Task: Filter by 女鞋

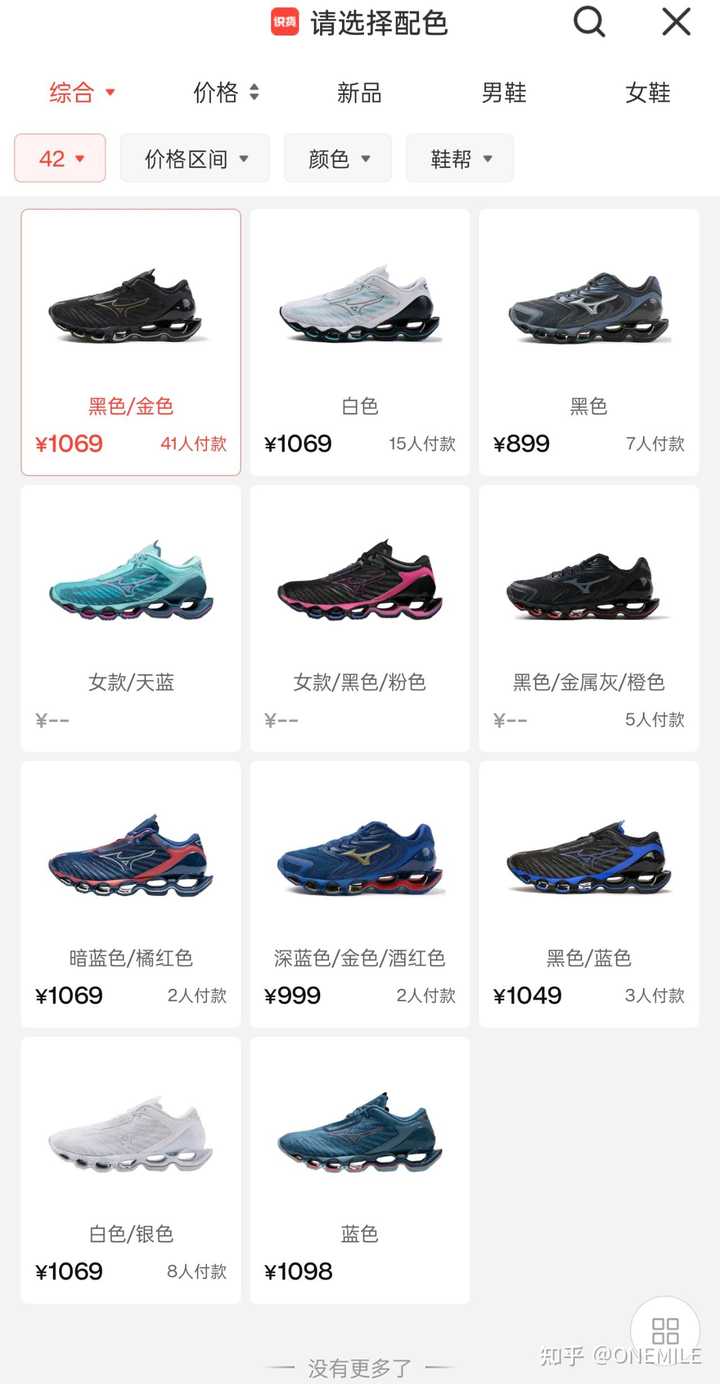Action: coord(648,93)
